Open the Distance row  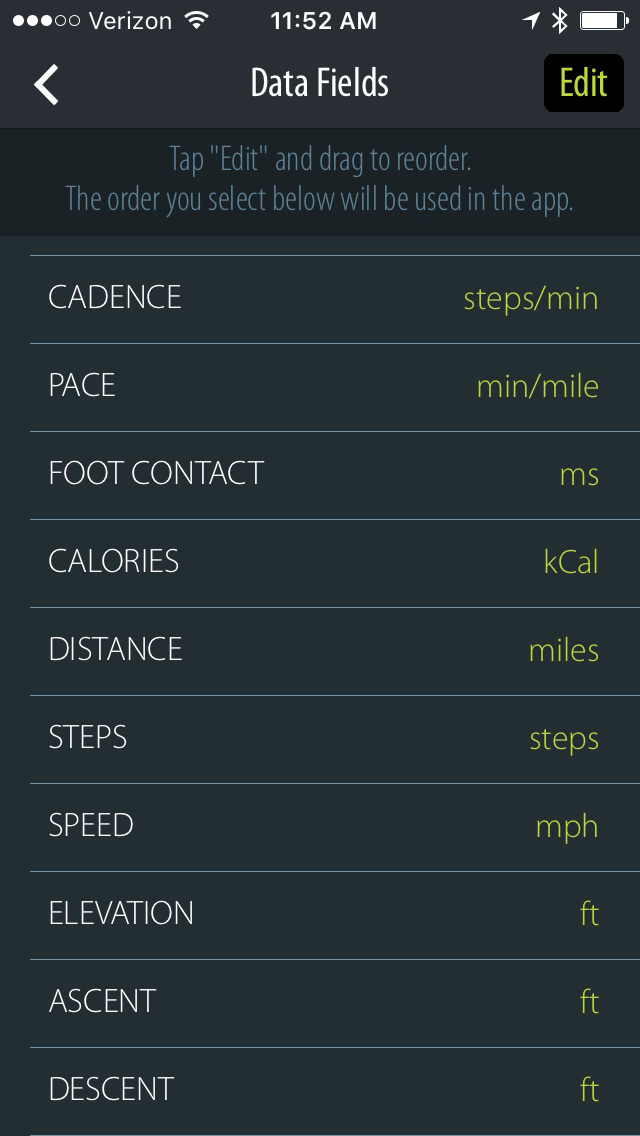[x=335, y=651]
